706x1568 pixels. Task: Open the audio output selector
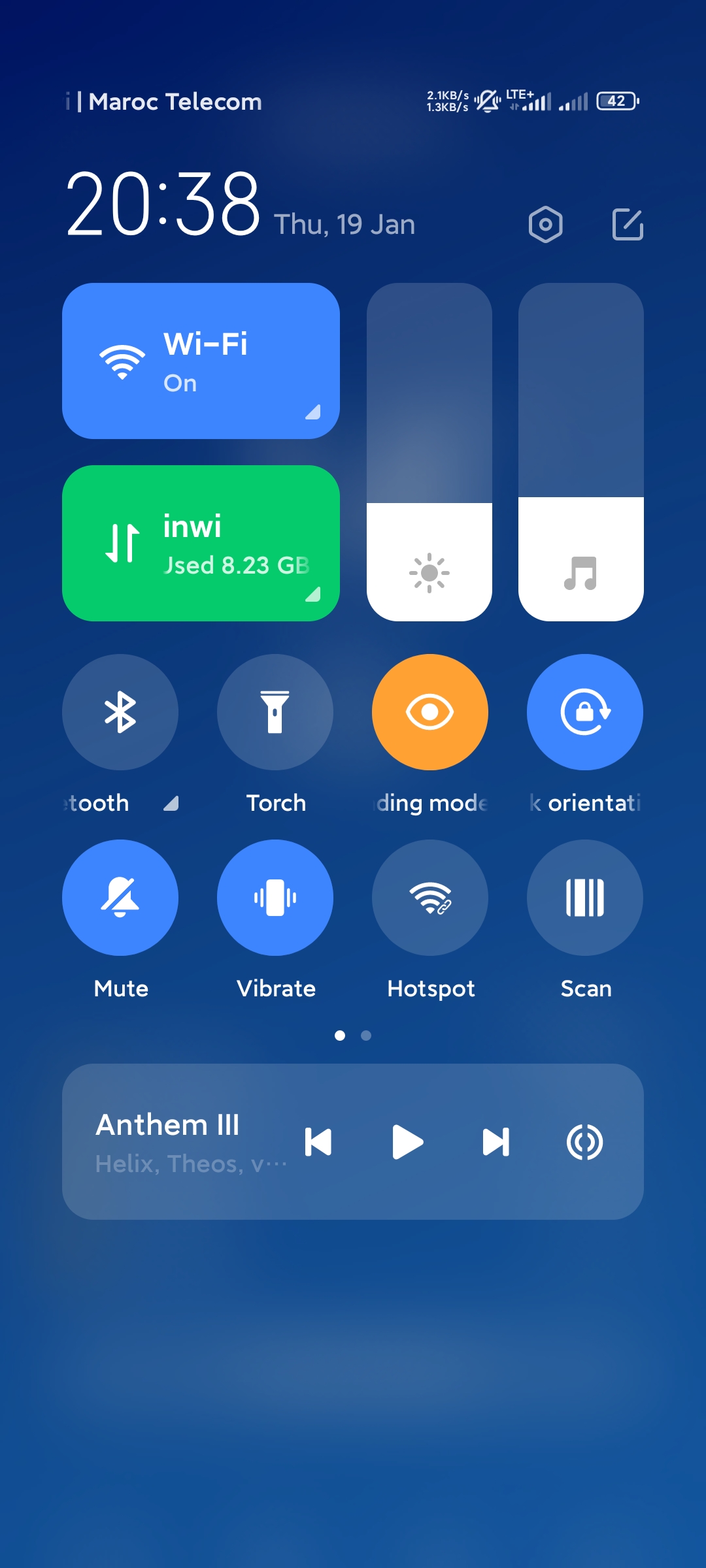pos(584,1142)
